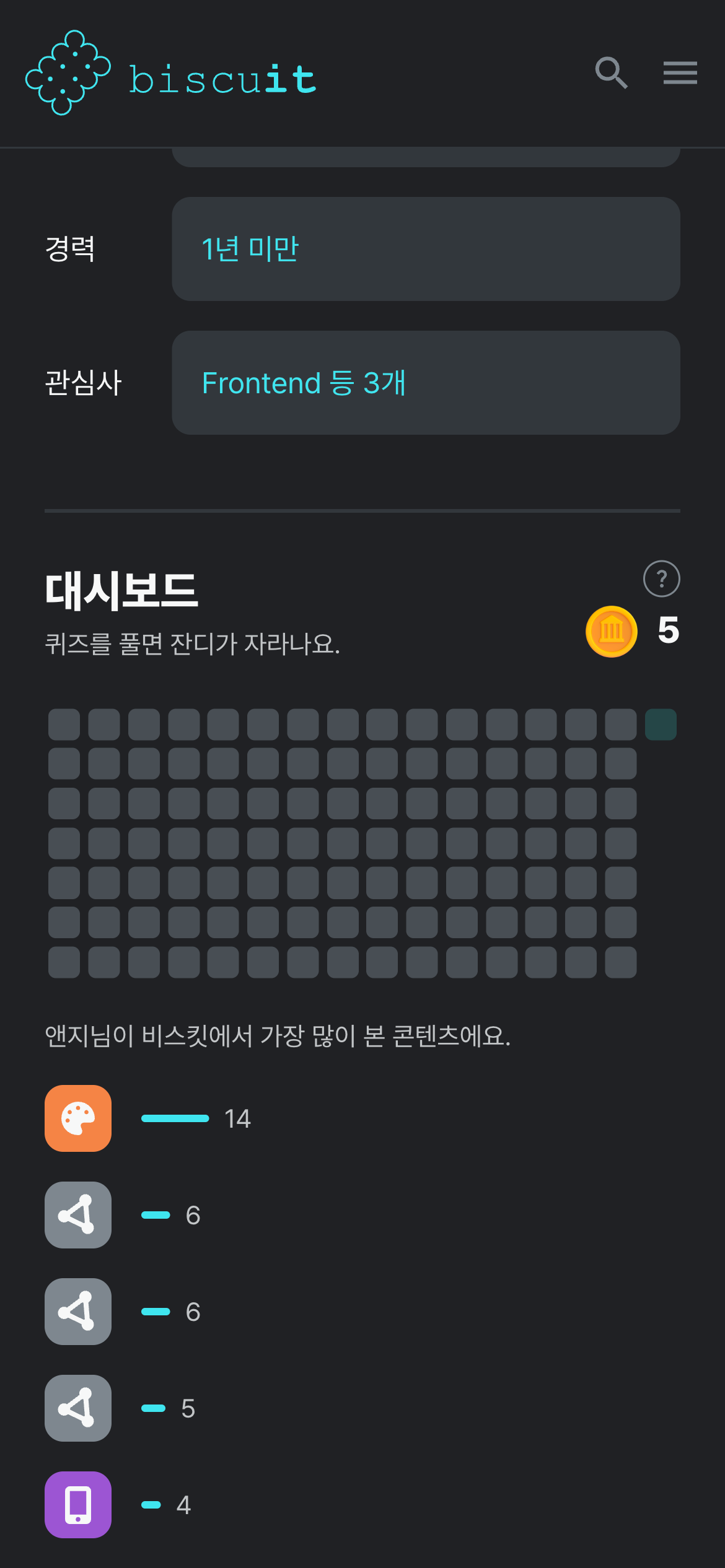
Task: Open the search magnifier icon
Action: pos(612,73)
